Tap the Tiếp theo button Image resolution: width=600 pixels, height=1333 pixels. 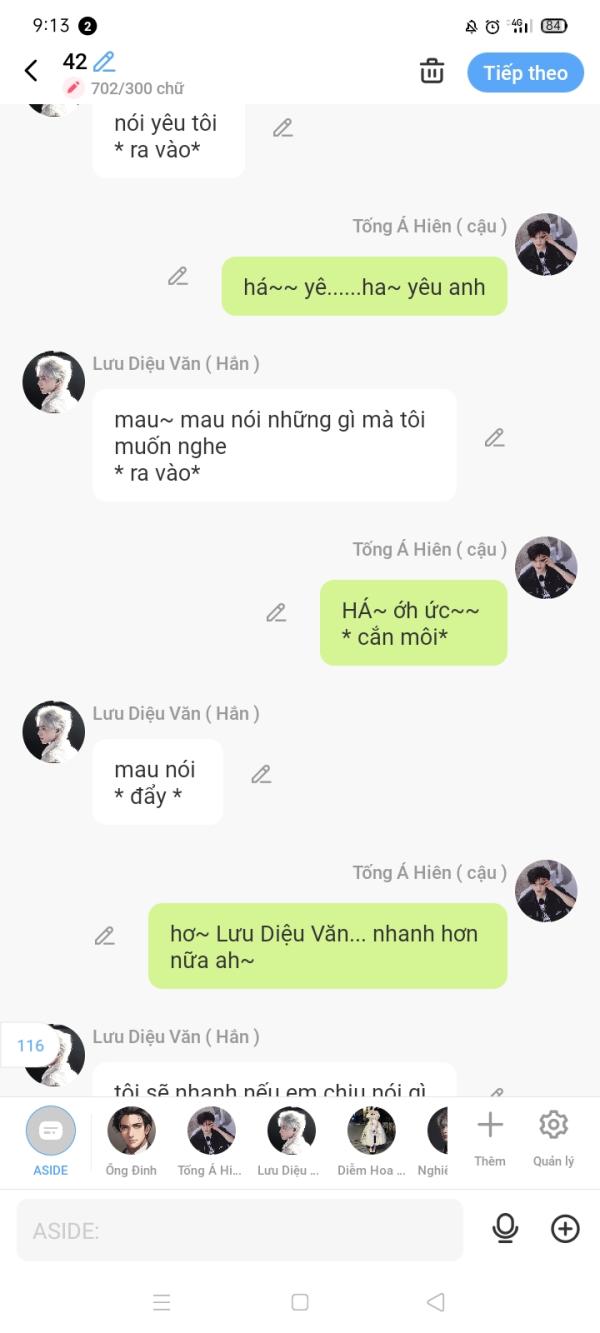[x=525, y=72]
